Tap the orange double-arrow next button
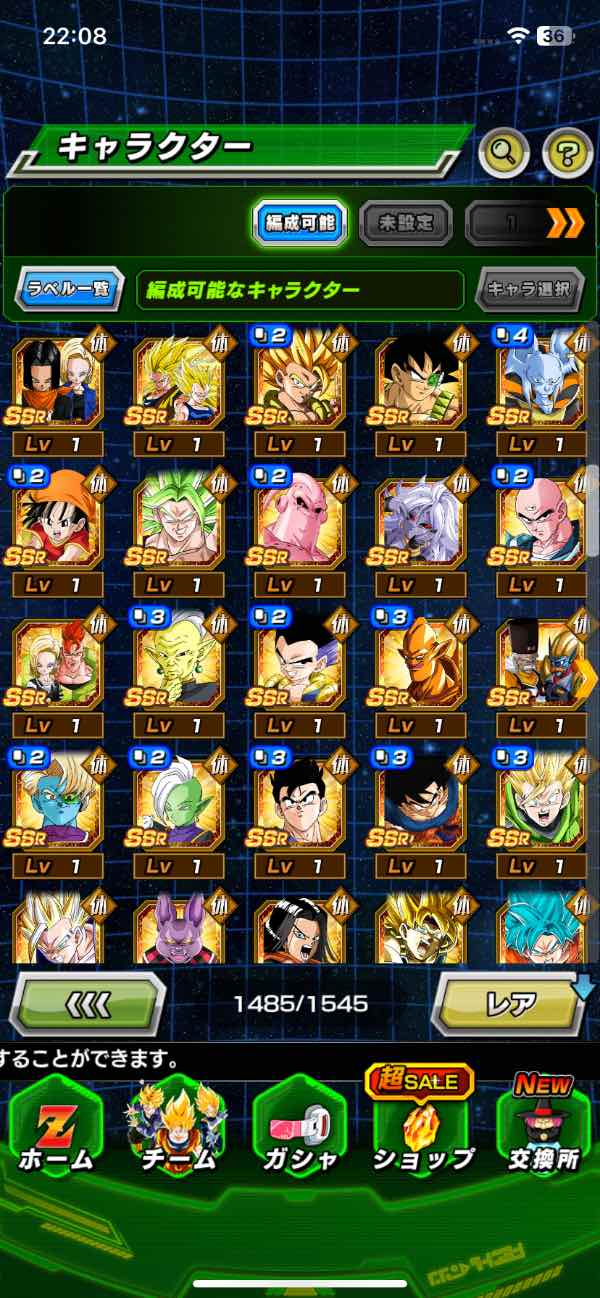Viewport: 600px width, 1298px height. (565, 224)
